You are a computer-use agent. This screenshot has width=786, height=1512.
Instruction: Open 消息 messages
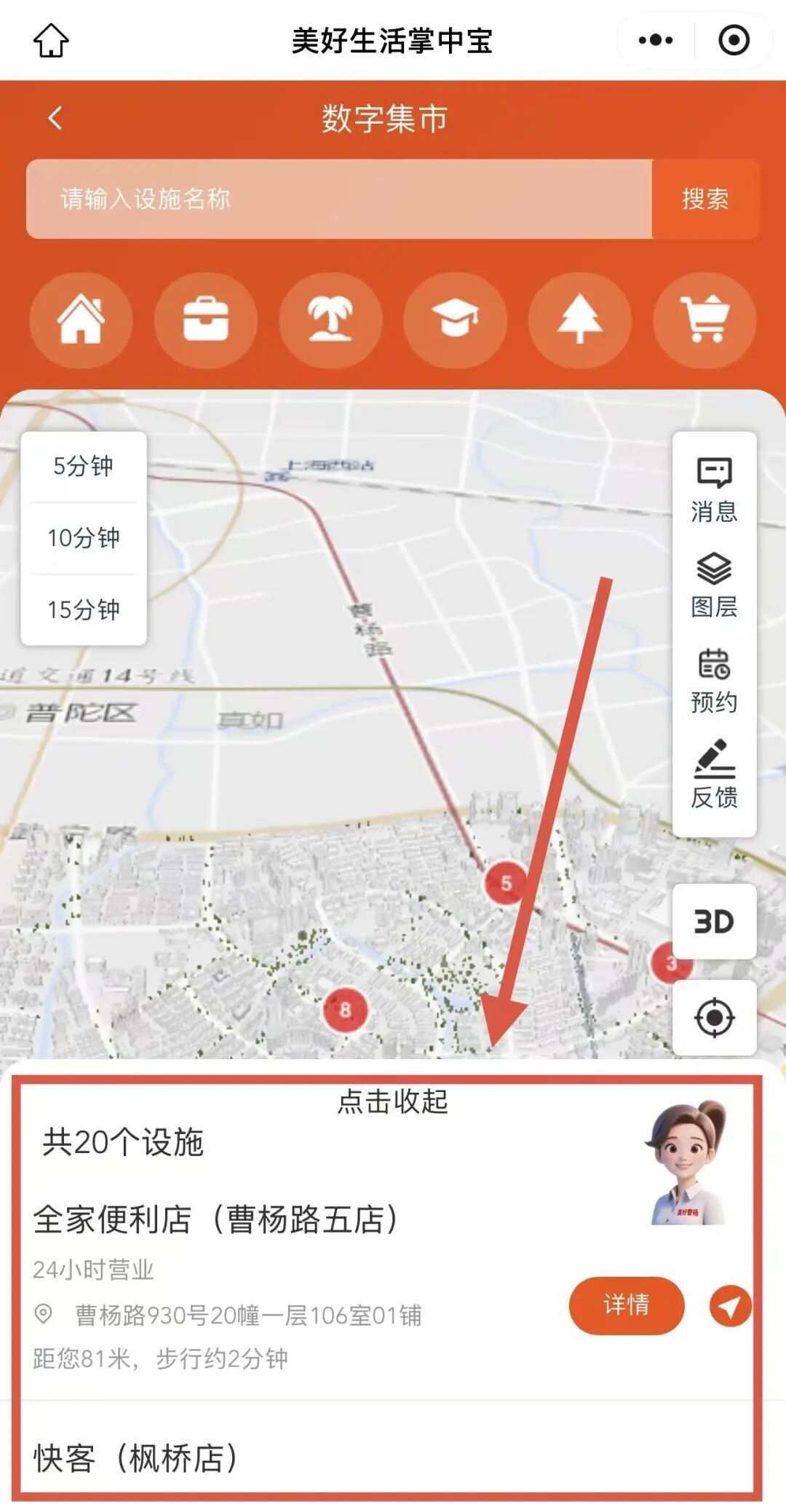pos(714,489)
